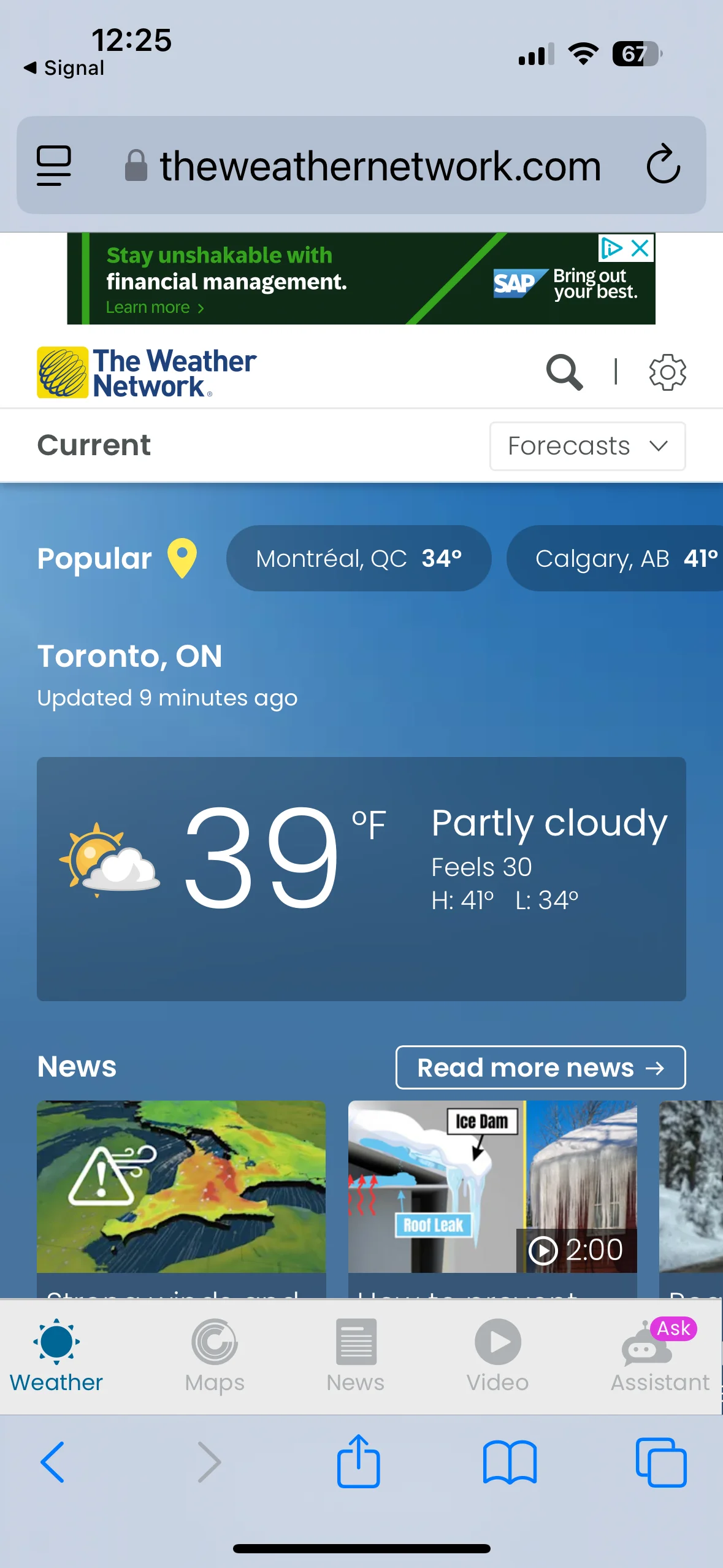Expand the Forecasts dropdown

[x=587, y=446]
